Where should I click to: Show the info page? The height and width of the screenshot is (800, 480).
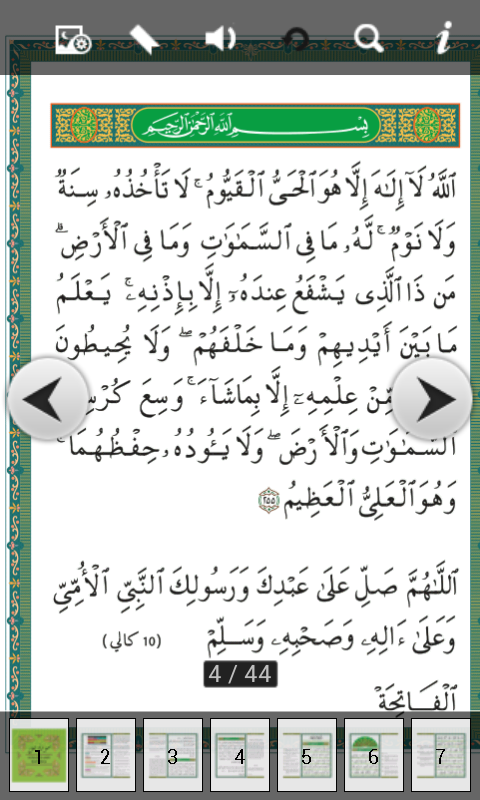(444, 37)
